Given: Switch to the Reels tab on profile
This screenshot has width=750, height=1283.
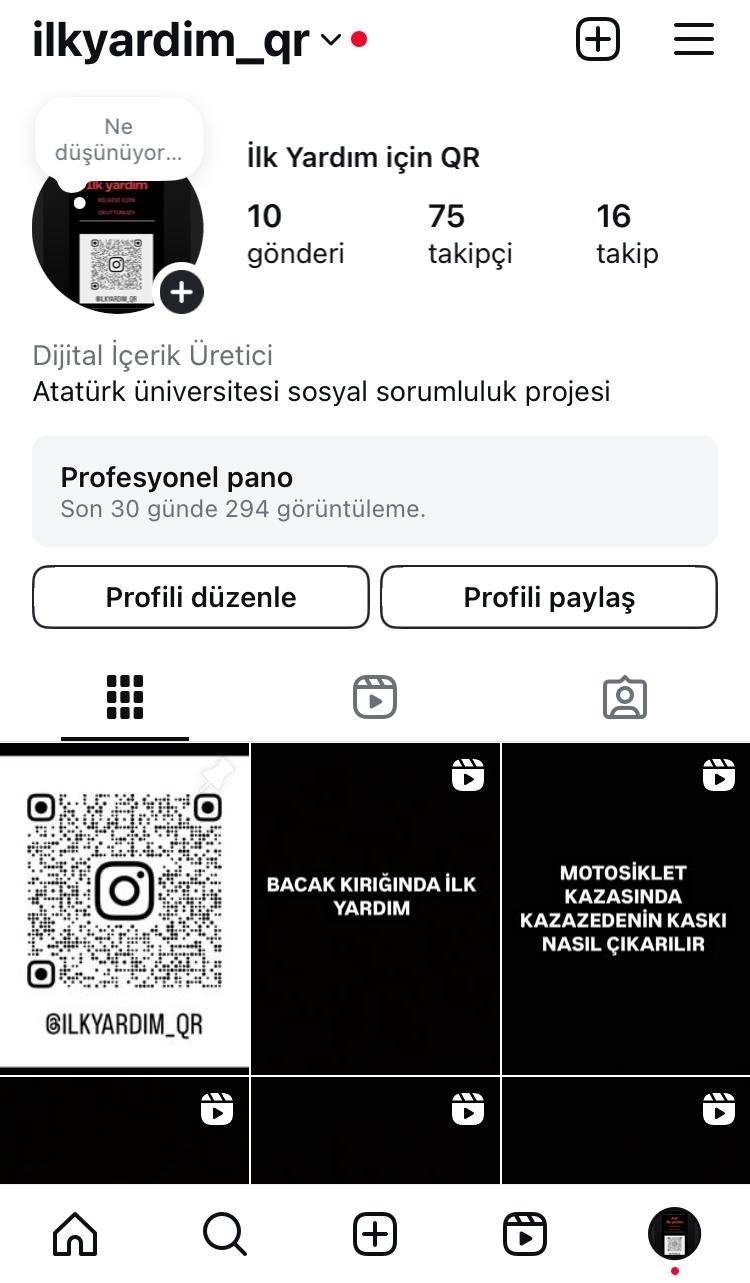Looking at the screenshot, I should 375,697.
